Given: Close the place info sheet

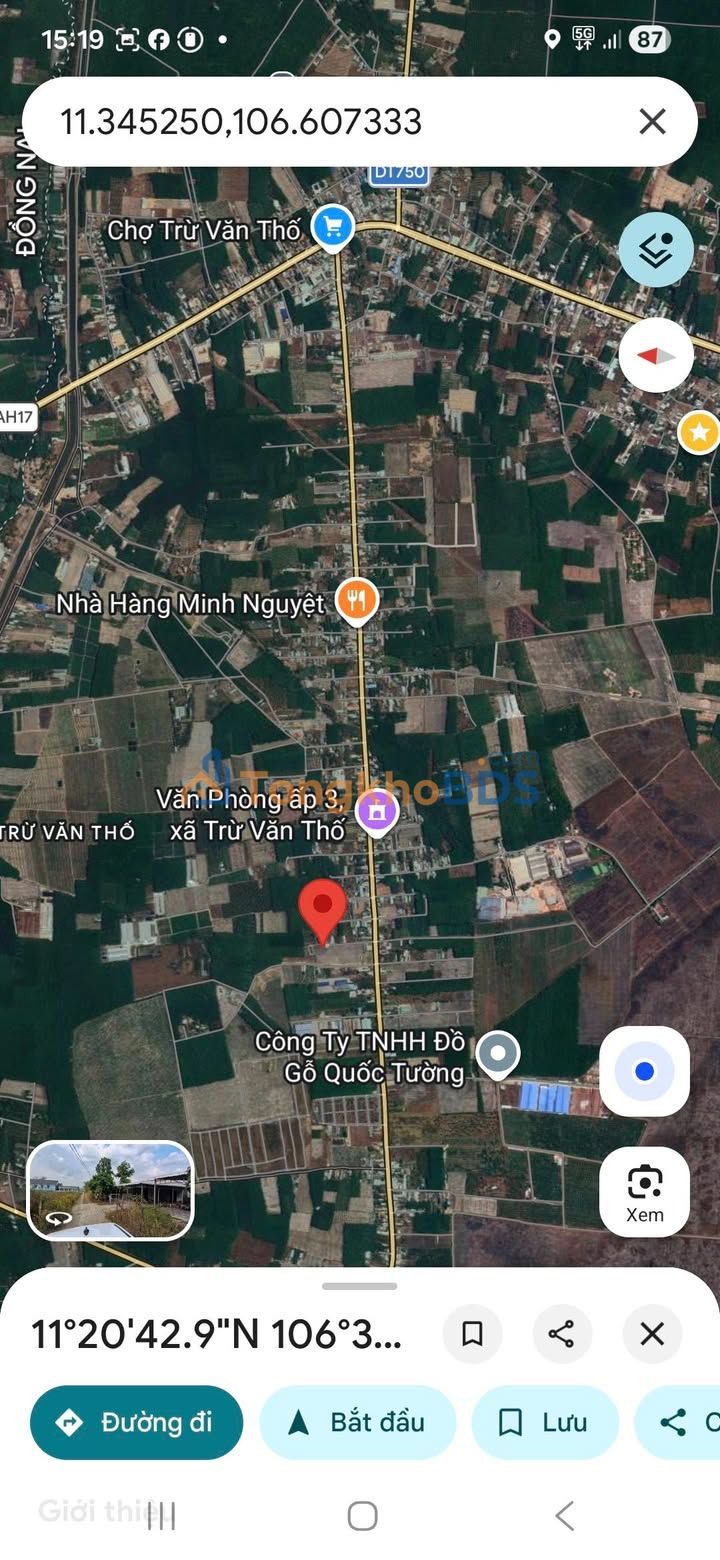Looking at the screenshot, I should [652, 1333].
